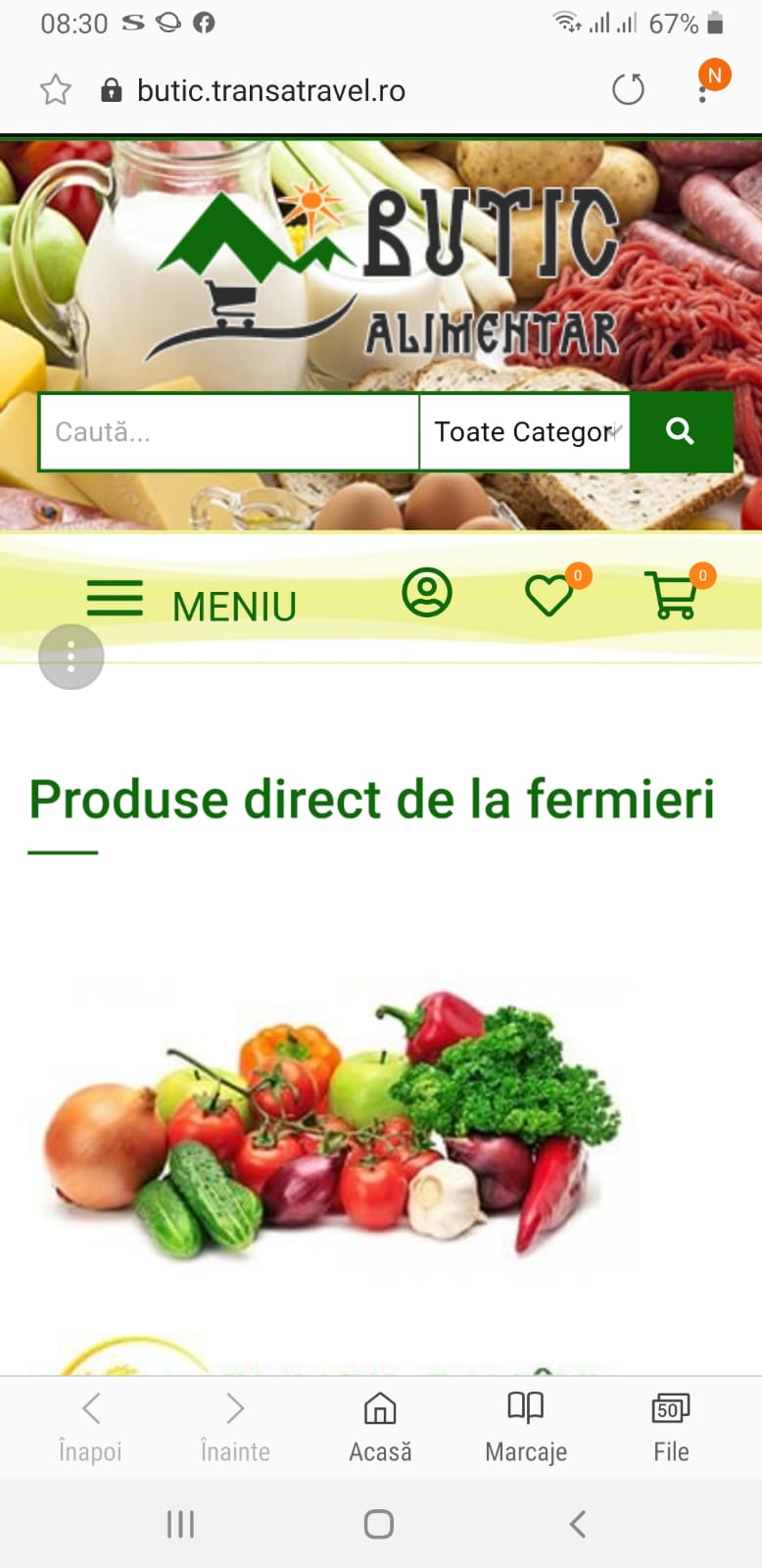Show open tabs via File
762x1568 pixels.
click(671, 1427)
